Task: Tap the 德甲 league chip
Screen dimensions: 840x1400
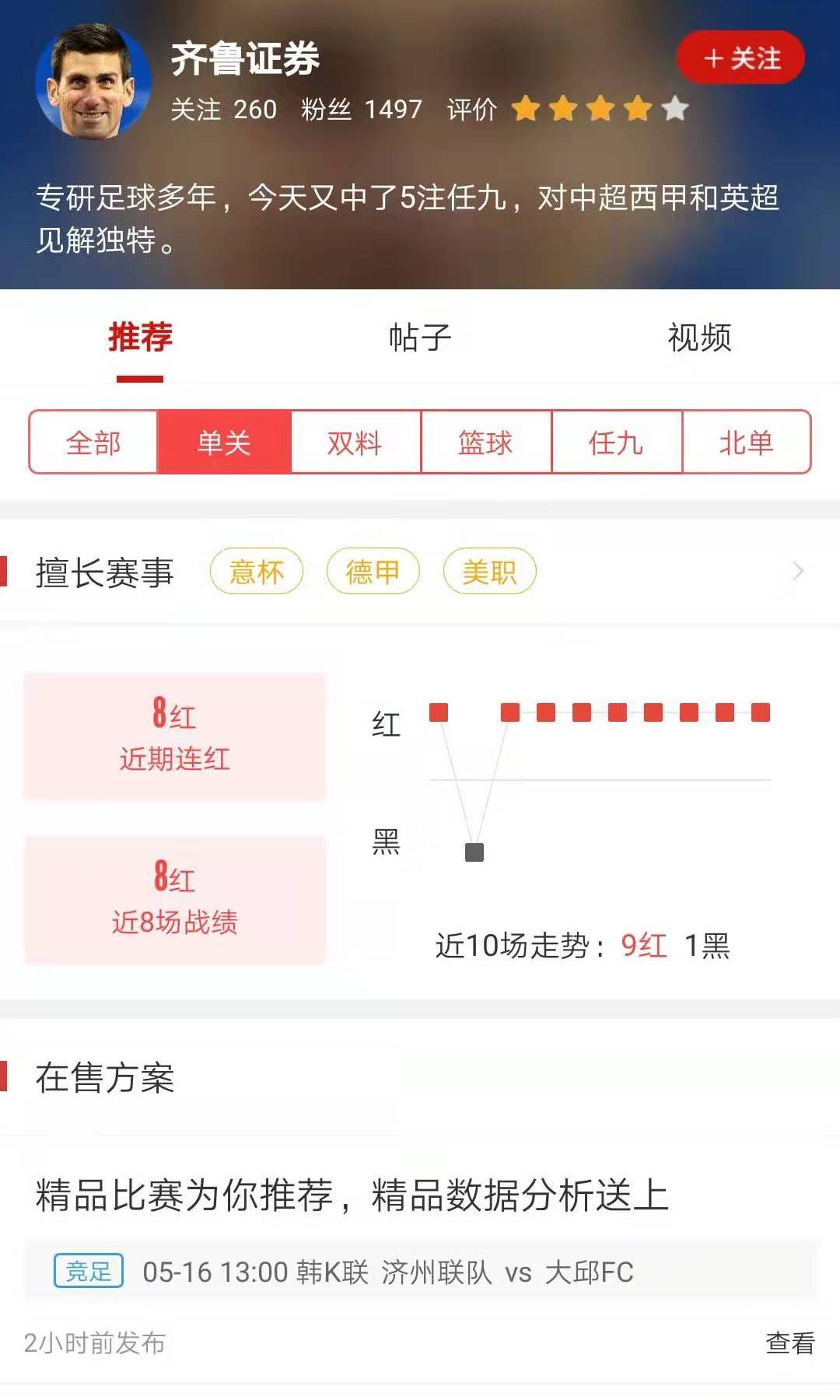Action: (x=373, y=572)
